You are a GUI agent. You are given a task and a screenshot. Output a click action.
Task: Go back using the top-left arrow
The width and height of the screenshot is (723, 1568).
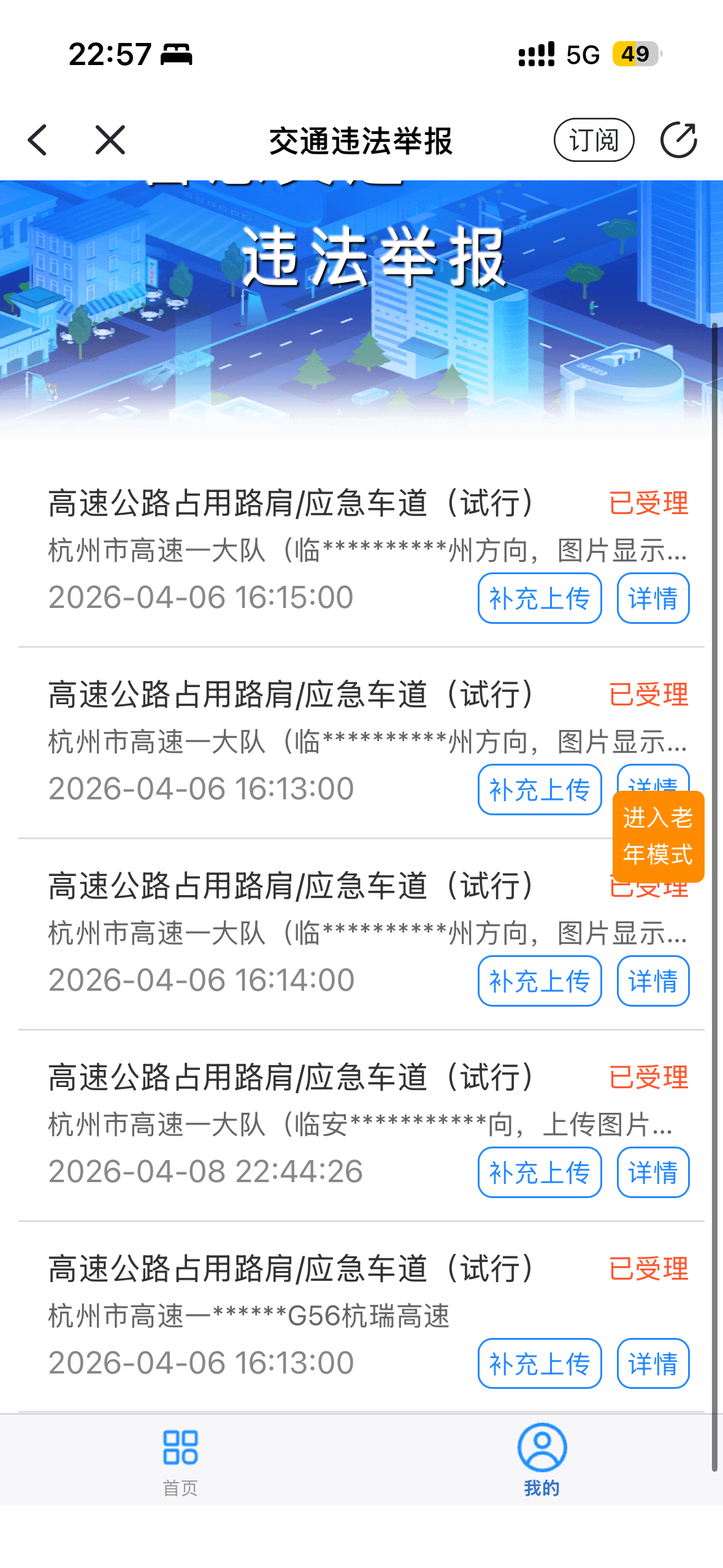point(38,140)
